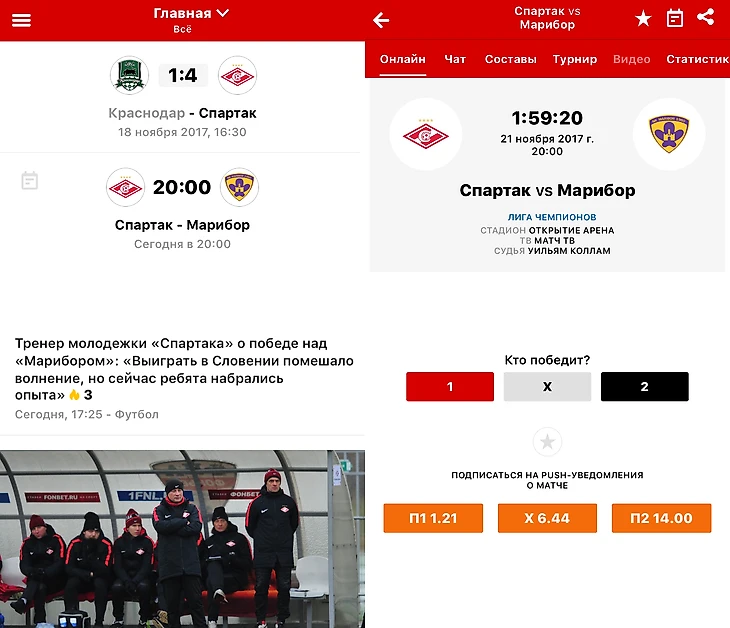
Task: Open the hamburger drawer menu
Action: [x=21, y=20]
